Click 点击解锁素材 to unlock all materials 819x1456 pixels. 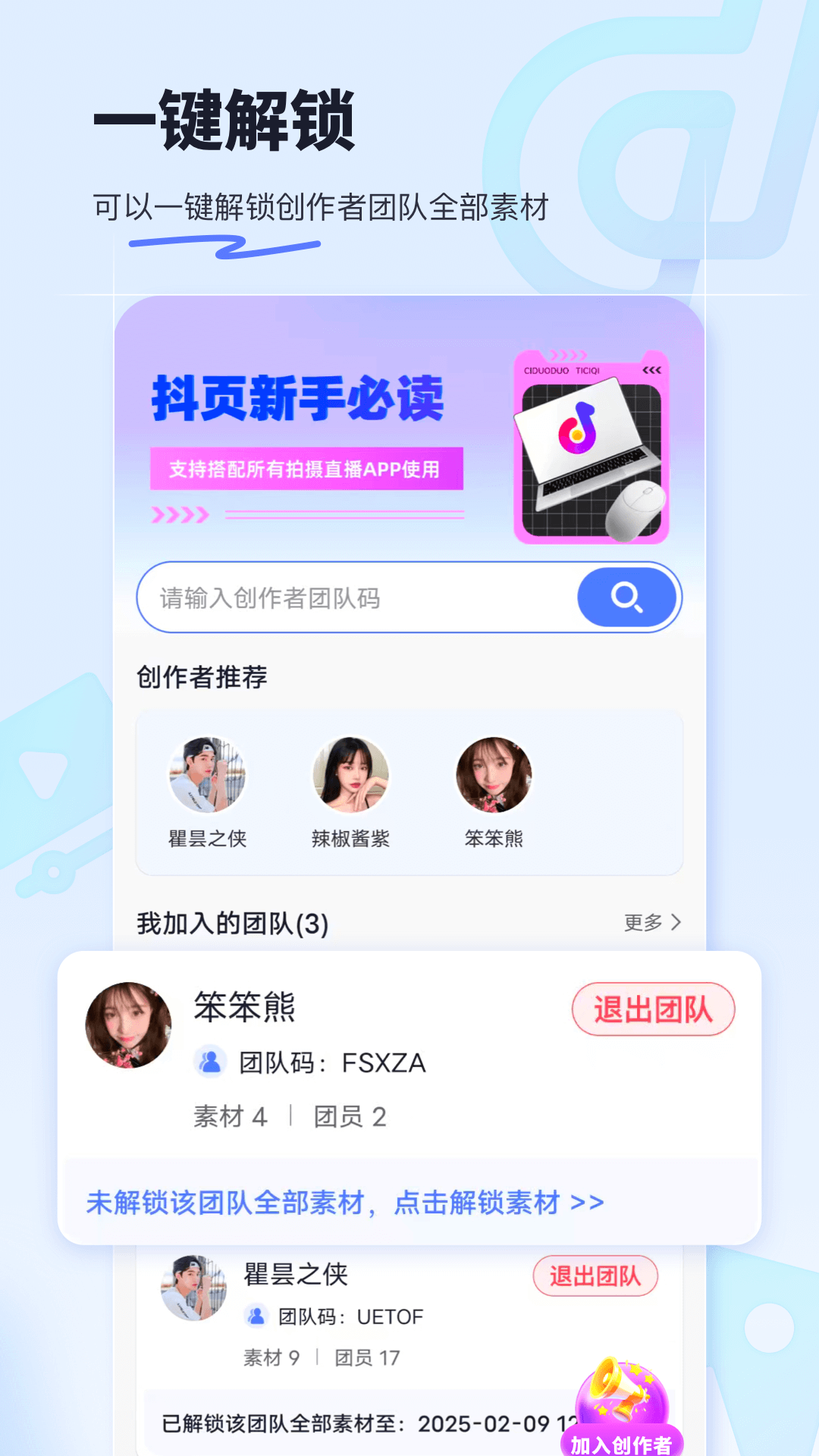click(475, 1203)
